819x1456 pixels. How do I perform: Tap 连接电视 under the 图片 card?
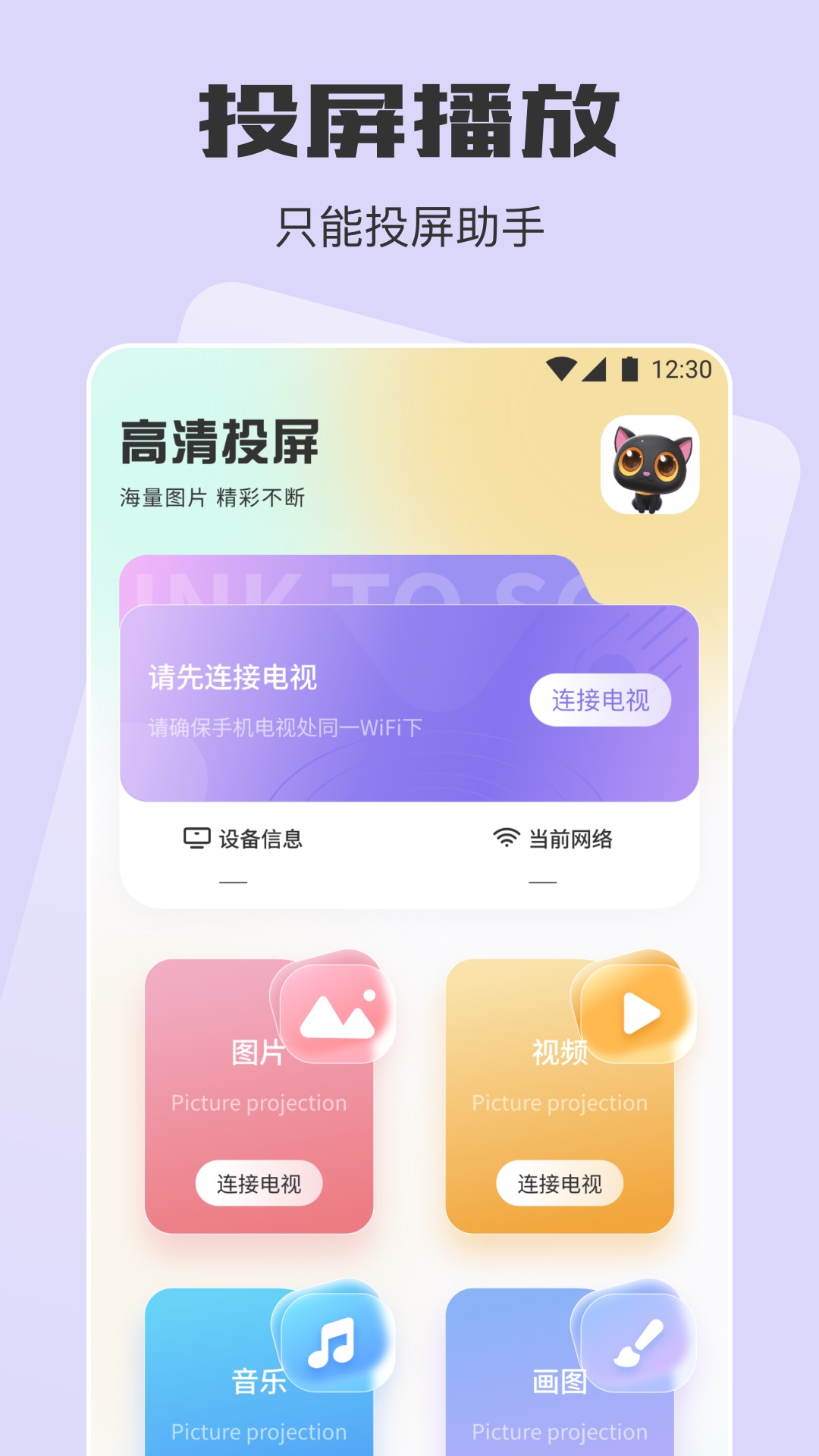(259, 1183)
